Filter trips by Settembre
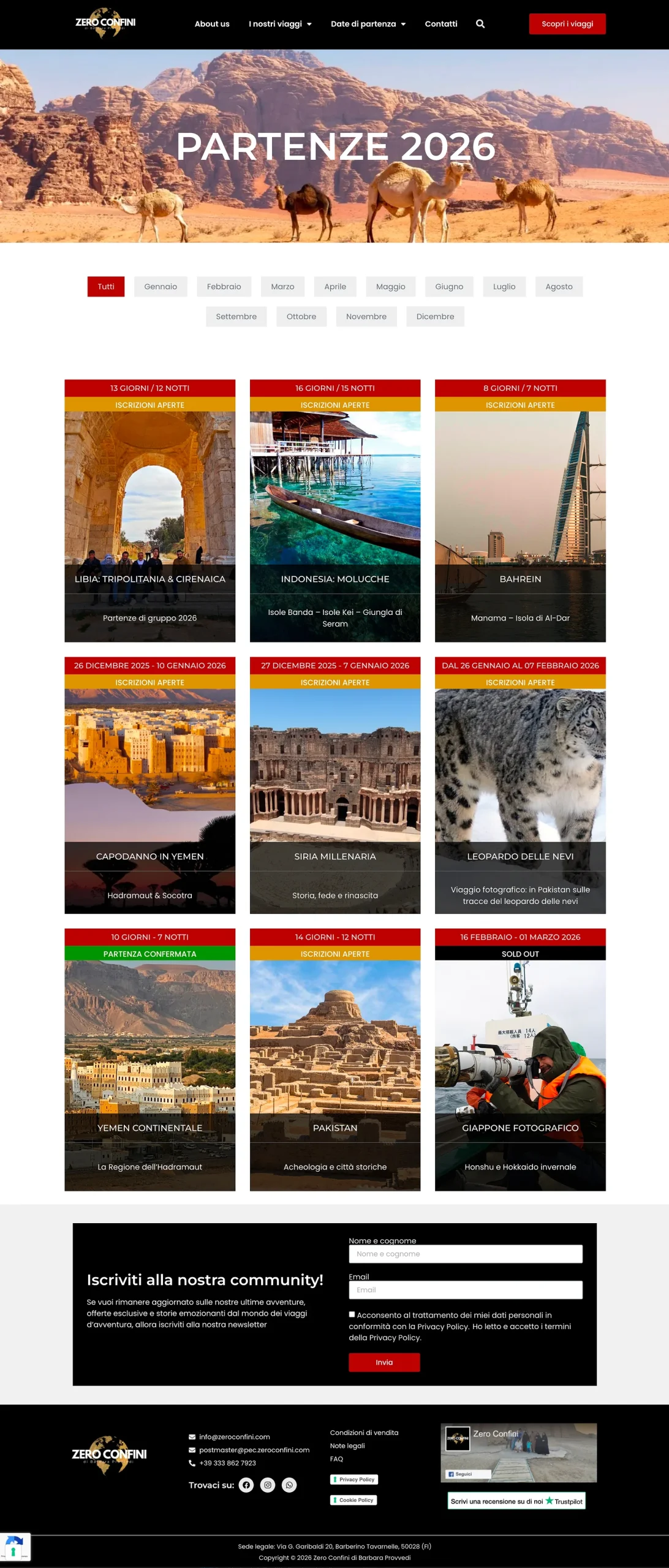Image resolution: width=669 pixels, height=1568 pixels. click(x=236, y=316)
